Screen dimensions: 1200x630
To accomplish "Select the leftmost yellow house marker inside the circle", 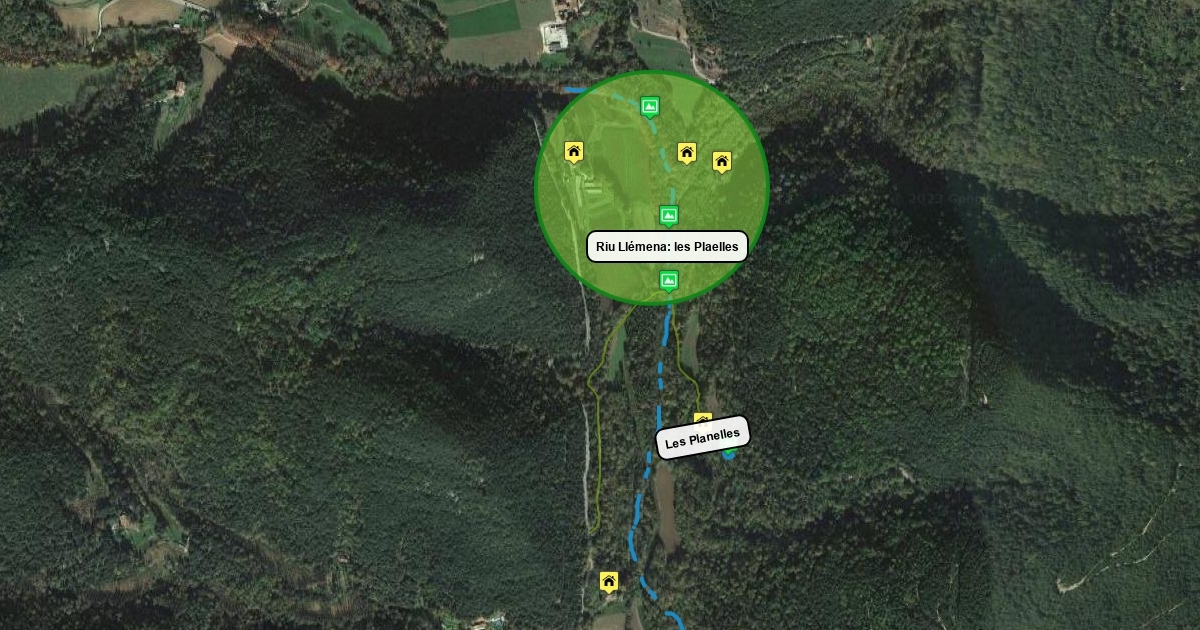I will coord(574,151).
